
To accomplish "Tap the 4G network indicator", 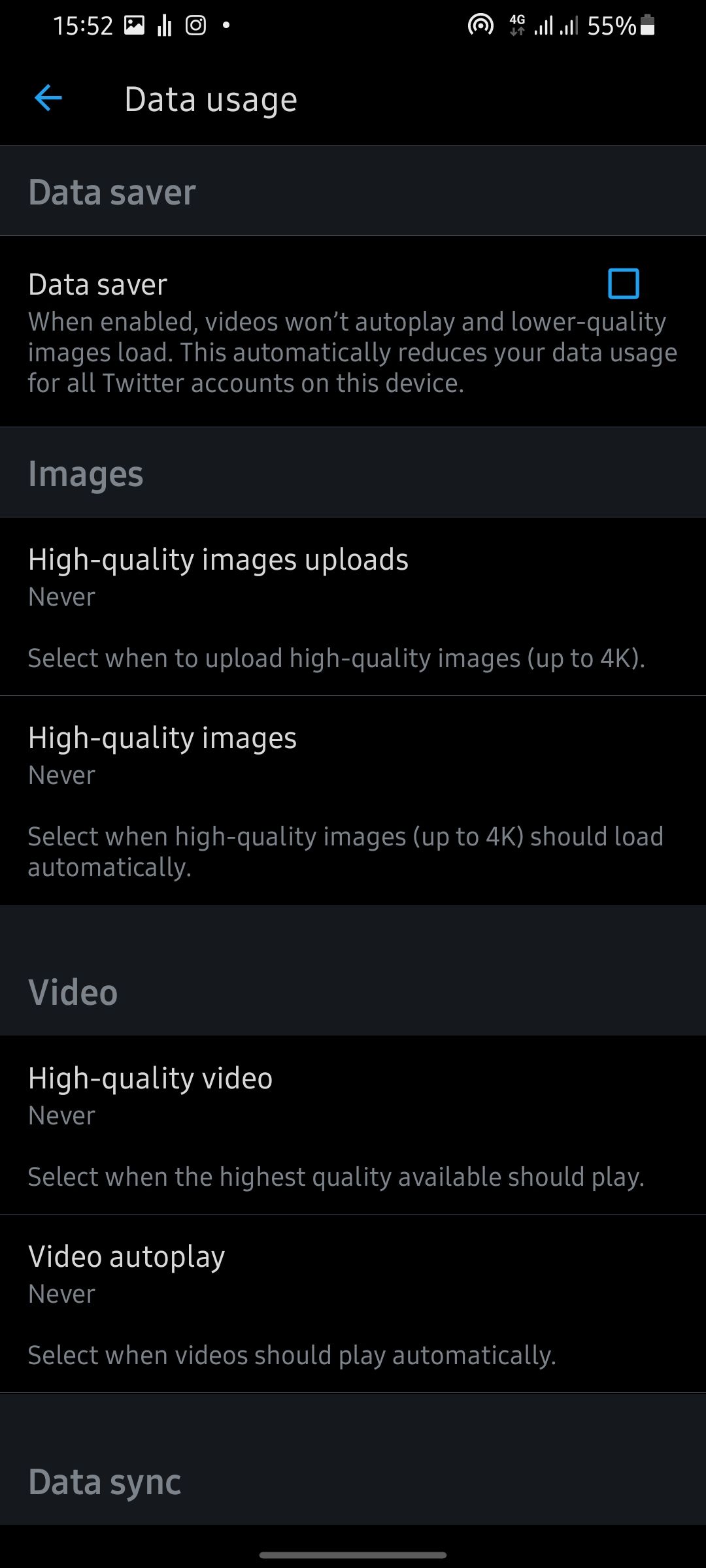I will (x=516, y=25).
